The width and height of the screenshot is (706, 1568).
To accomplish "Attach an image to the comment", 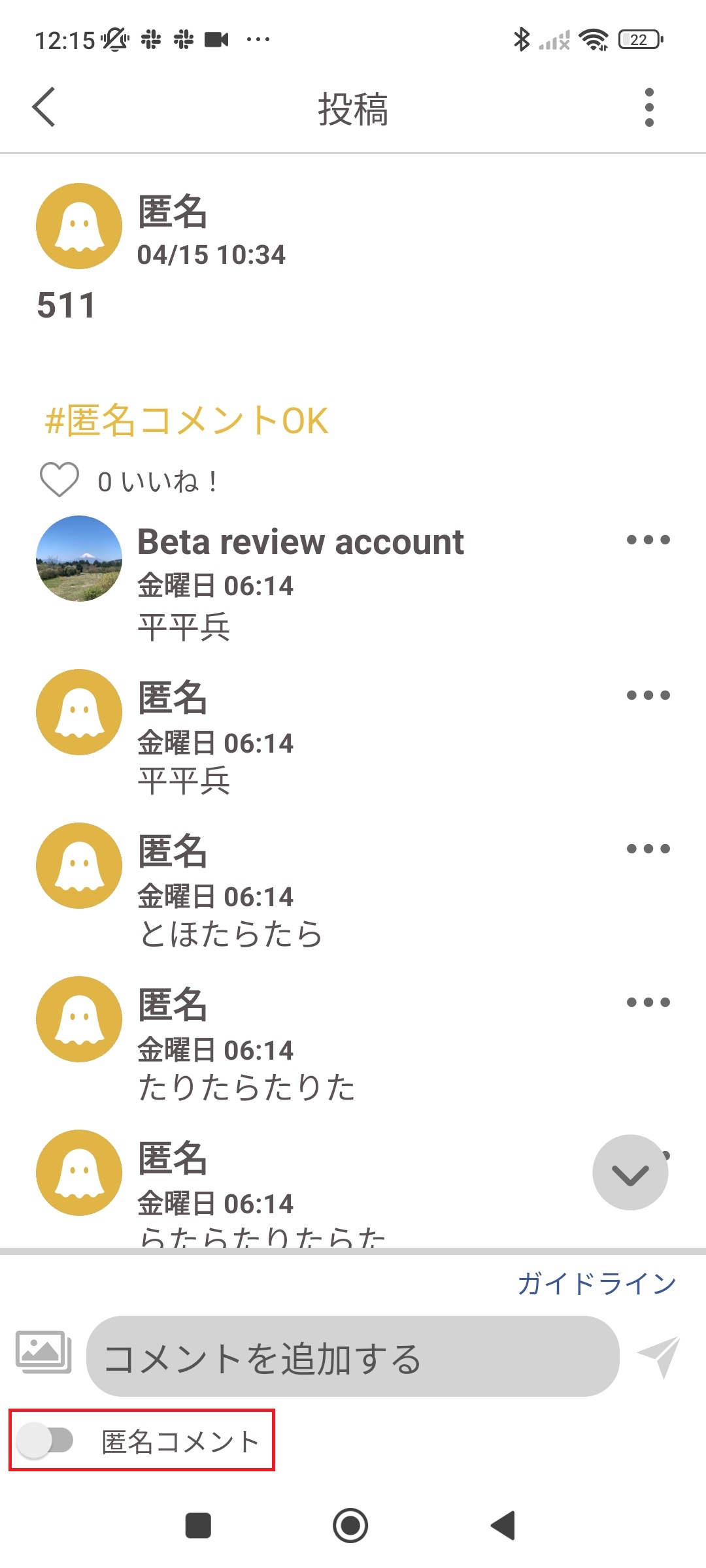I will [x=43, y=1352].
